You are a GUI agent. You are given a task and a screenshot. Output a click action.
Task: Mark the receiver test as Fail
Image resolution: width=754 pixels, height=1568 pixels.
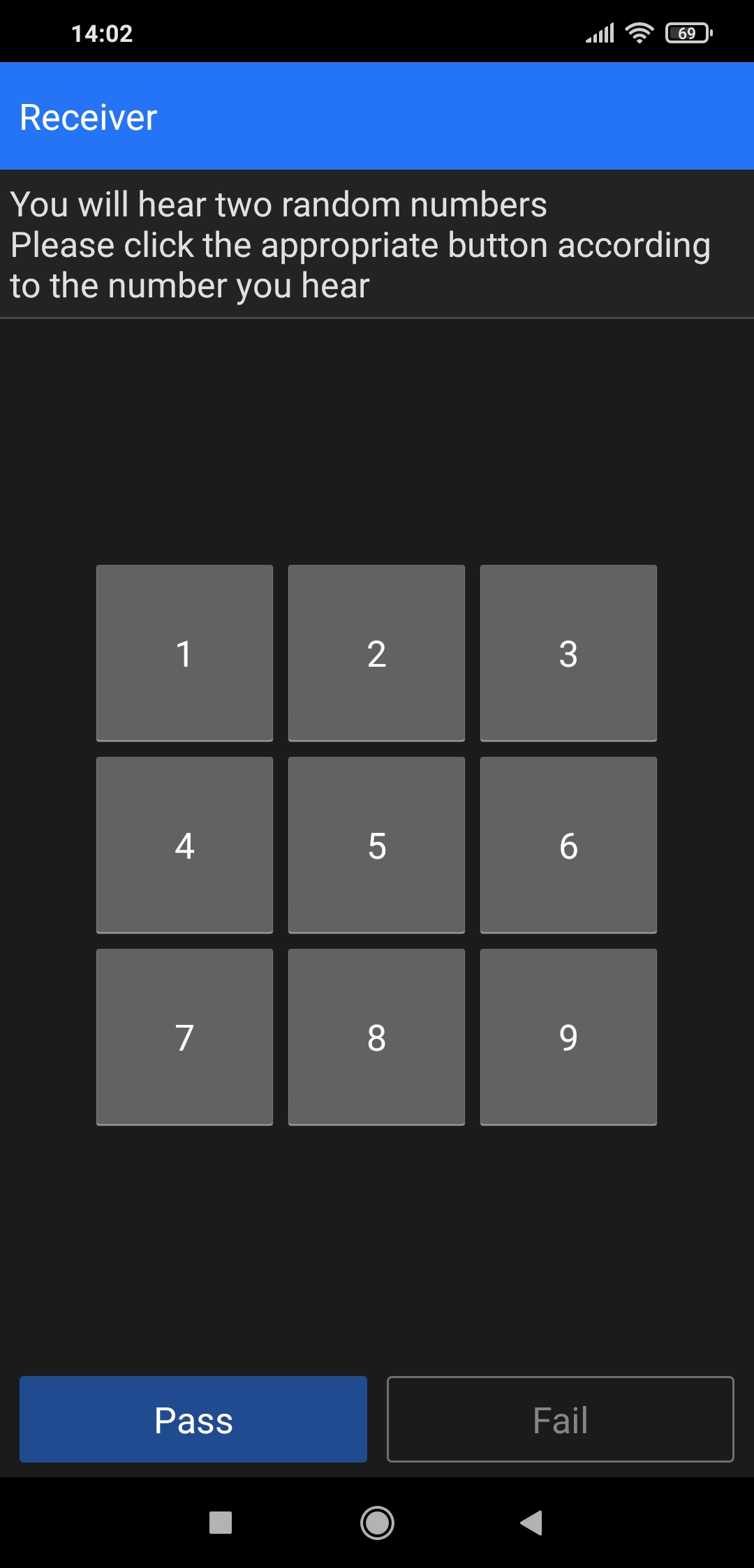pyautogui.click(x=560, y=1419)
